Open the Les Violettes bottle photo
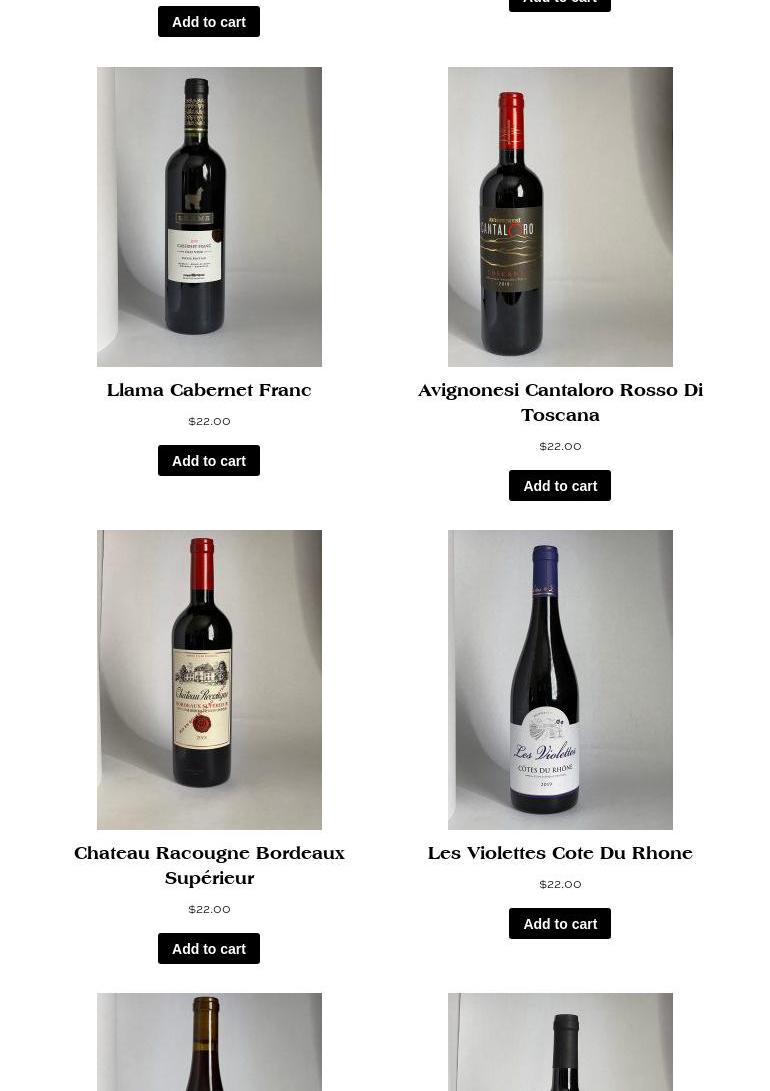Viewport: 770px width, 1091px height. tap(560, 680)
